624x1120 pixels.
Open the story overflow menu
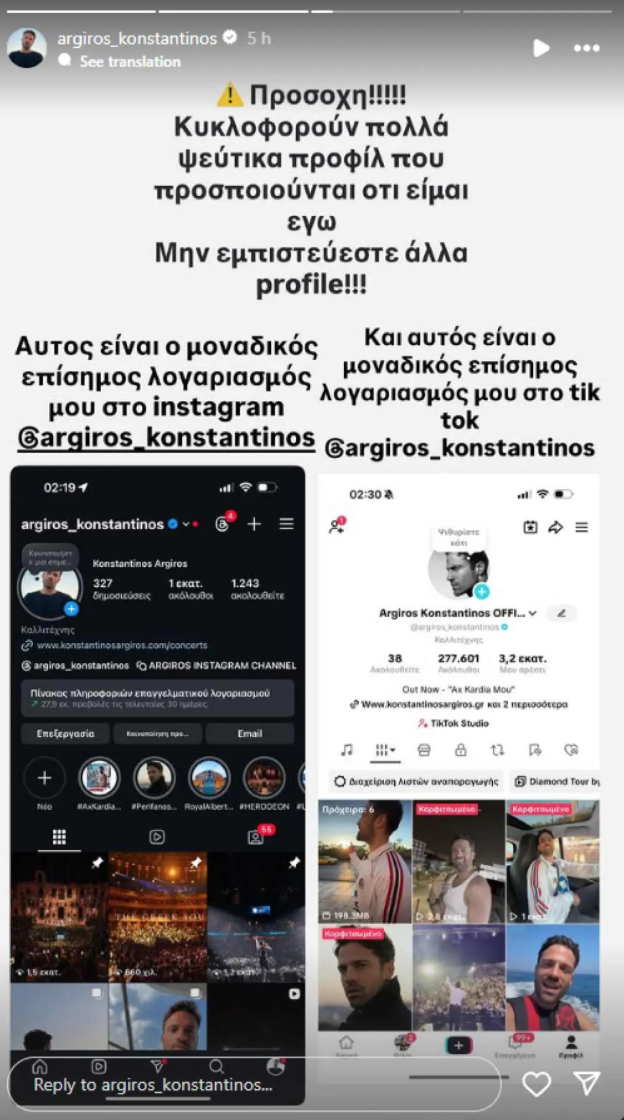(587, 48)
